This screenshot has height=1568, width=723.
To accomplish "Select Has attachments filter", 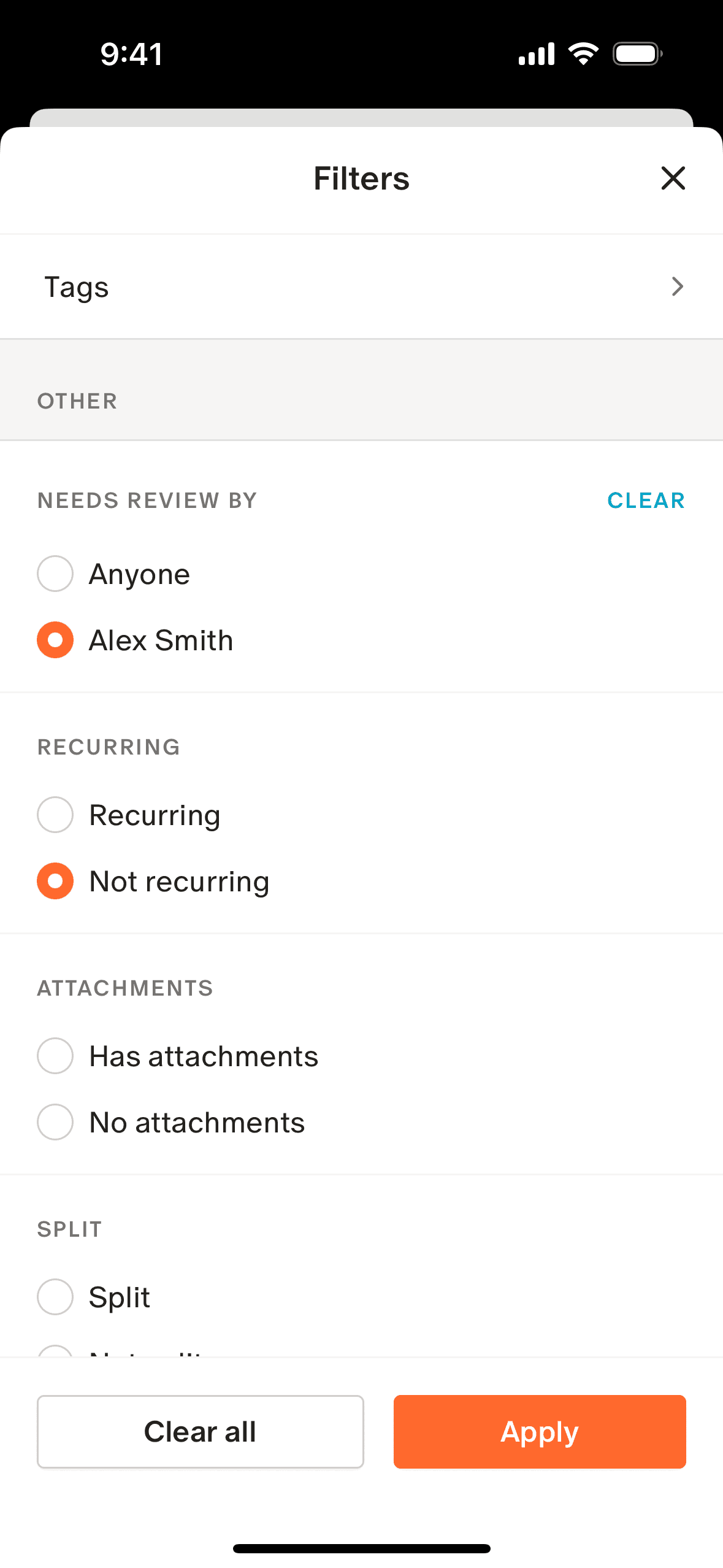I will [x=55, y=1056].
